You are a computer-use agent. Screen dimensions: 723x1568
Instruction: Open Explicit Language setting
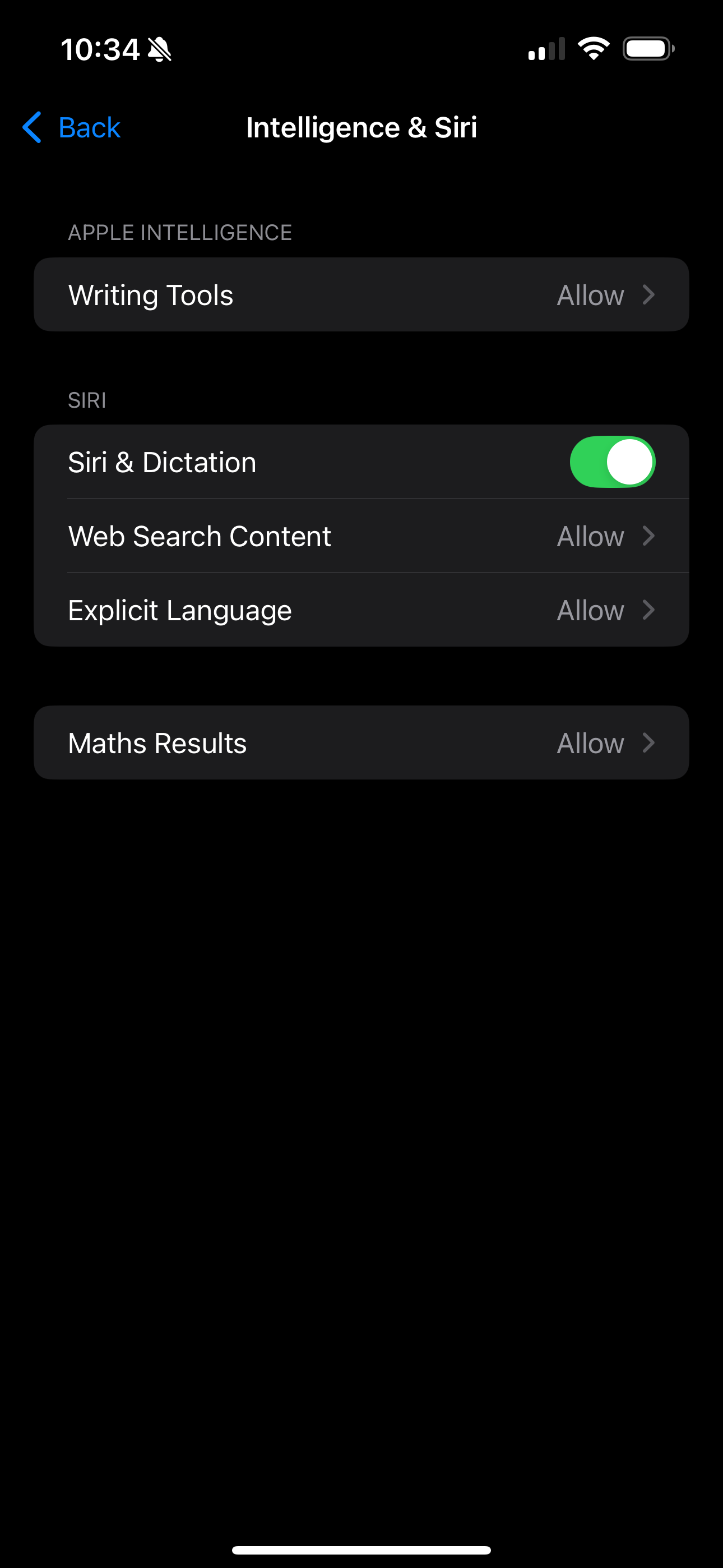[x=361, y=610]
